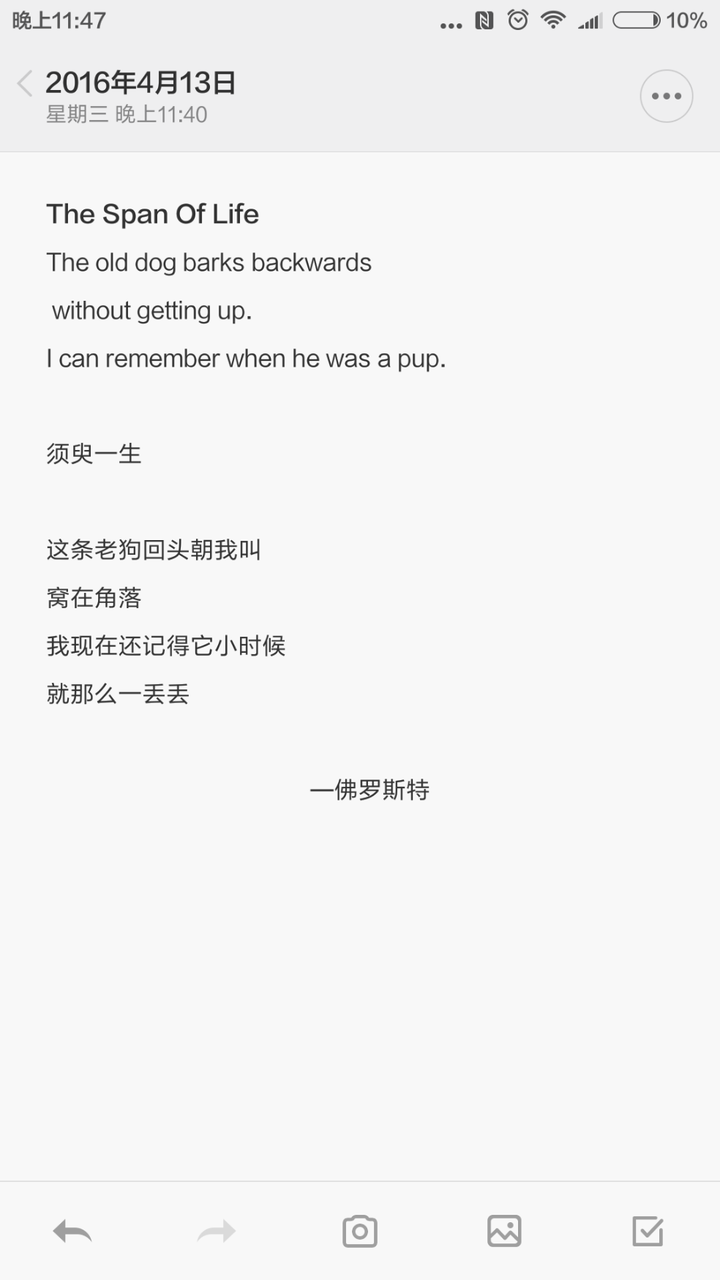Undo the last edit
The image size is (720, 1280).
pos(72,1231)
